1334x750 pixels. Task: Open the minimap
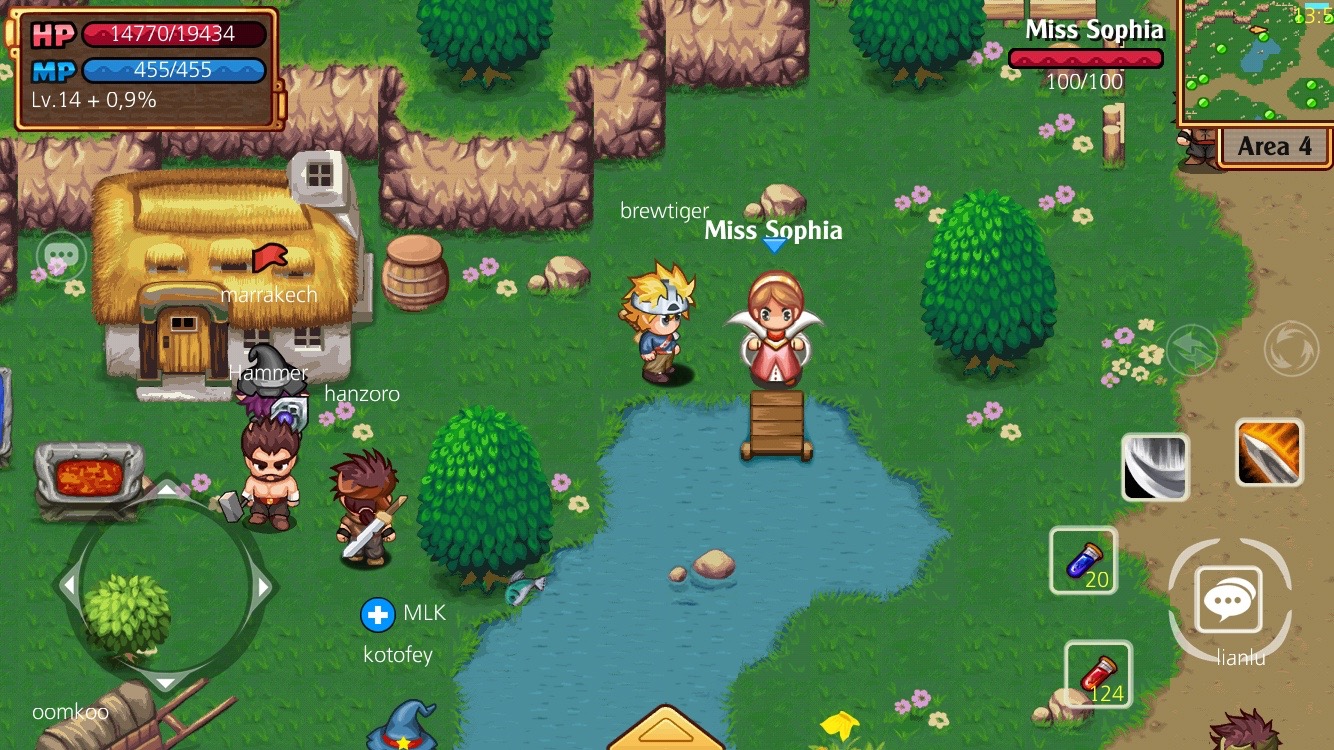(1256, 63)
